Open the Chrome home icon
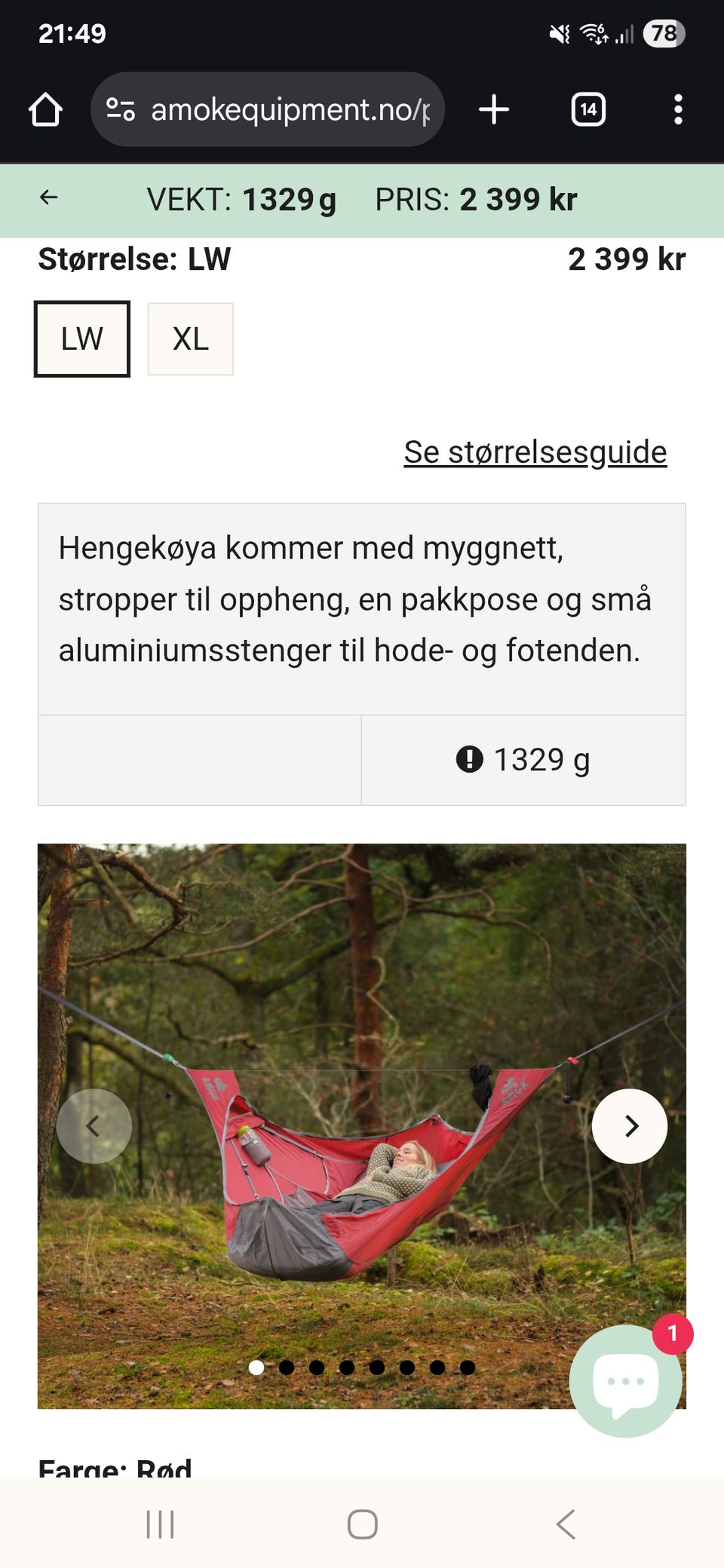The width and height of the screenshot is (724, 1568). [x=44, y=109]
